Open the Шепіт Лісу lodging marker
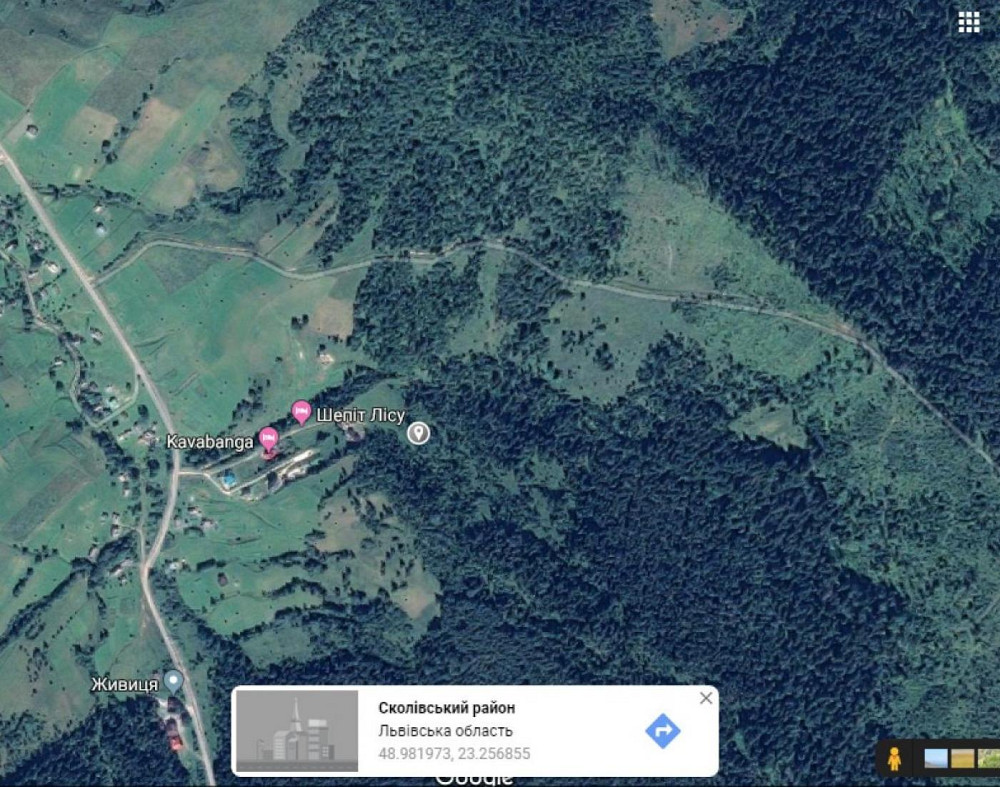Viewport: 1000px width, 787px height. pos(300,411)
